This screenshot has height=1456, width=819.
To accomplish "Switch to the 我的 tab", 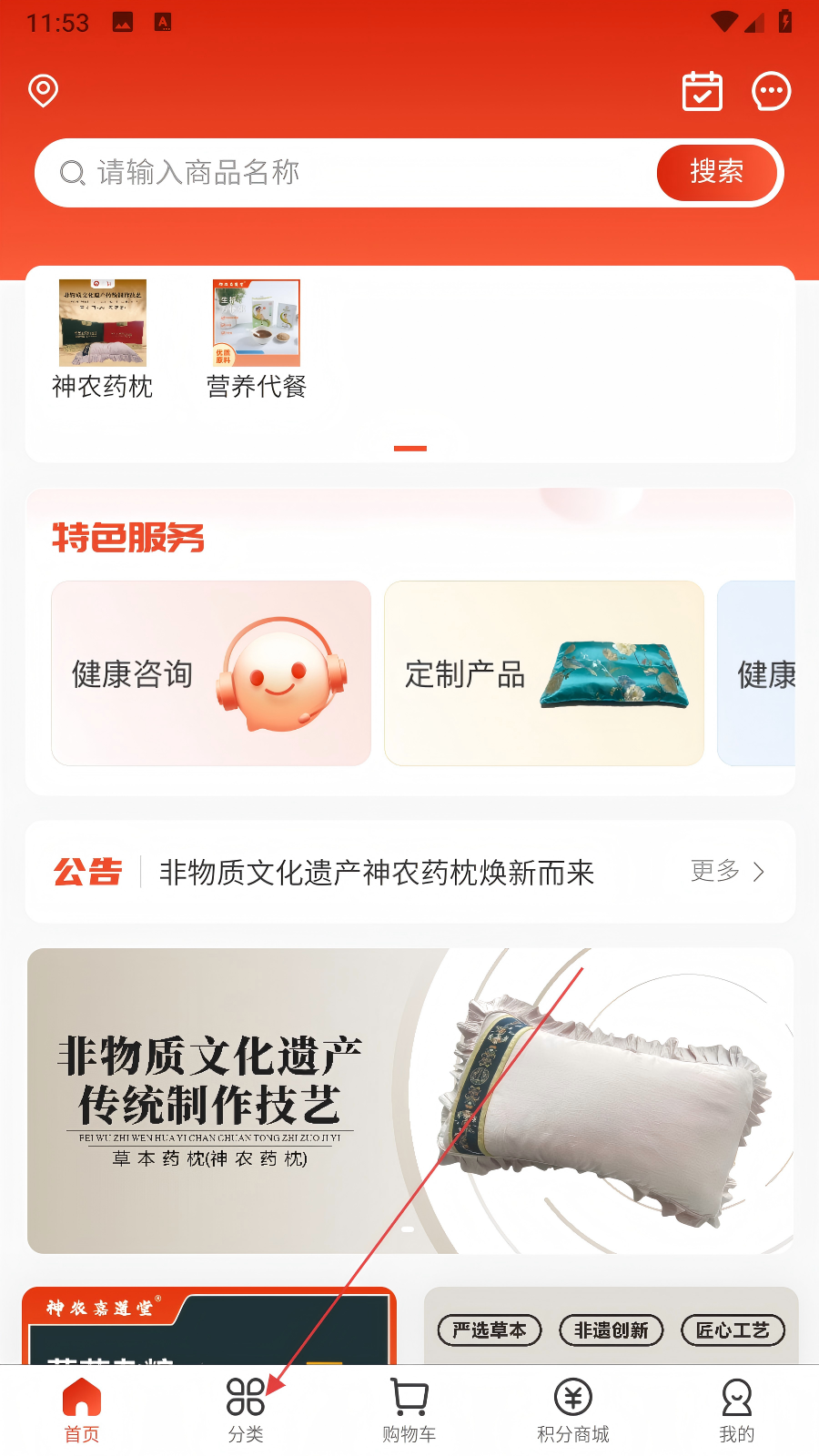I will click(736, 1410).
